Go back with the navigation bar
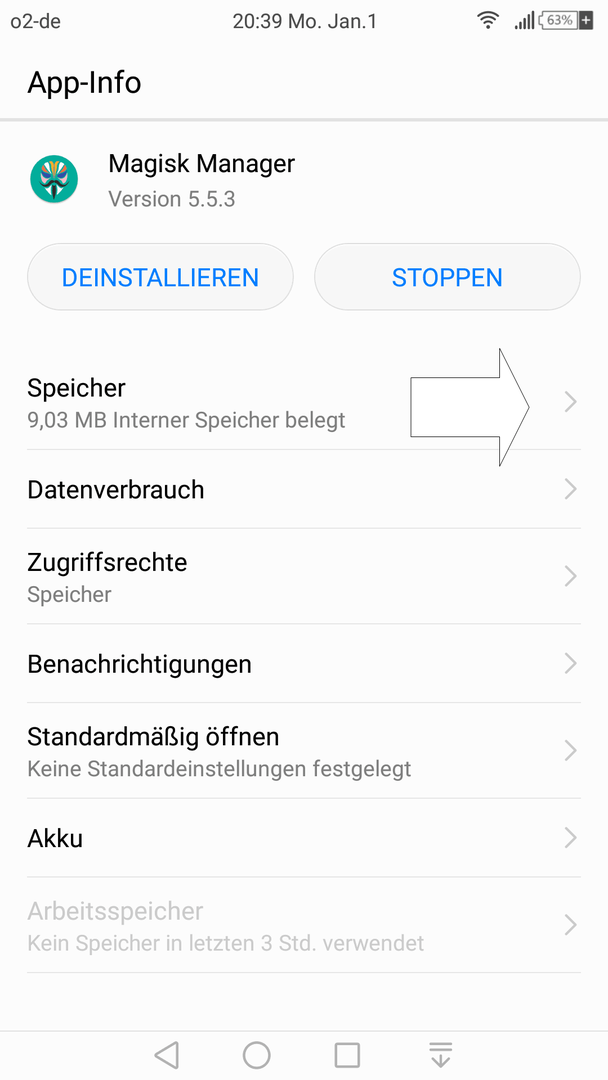 (167, 1055)
